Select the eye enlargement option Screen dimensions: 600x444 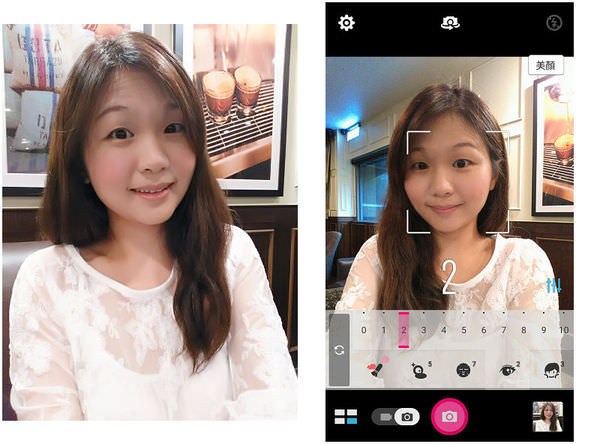pyautogui.click(x=508, y=369)
